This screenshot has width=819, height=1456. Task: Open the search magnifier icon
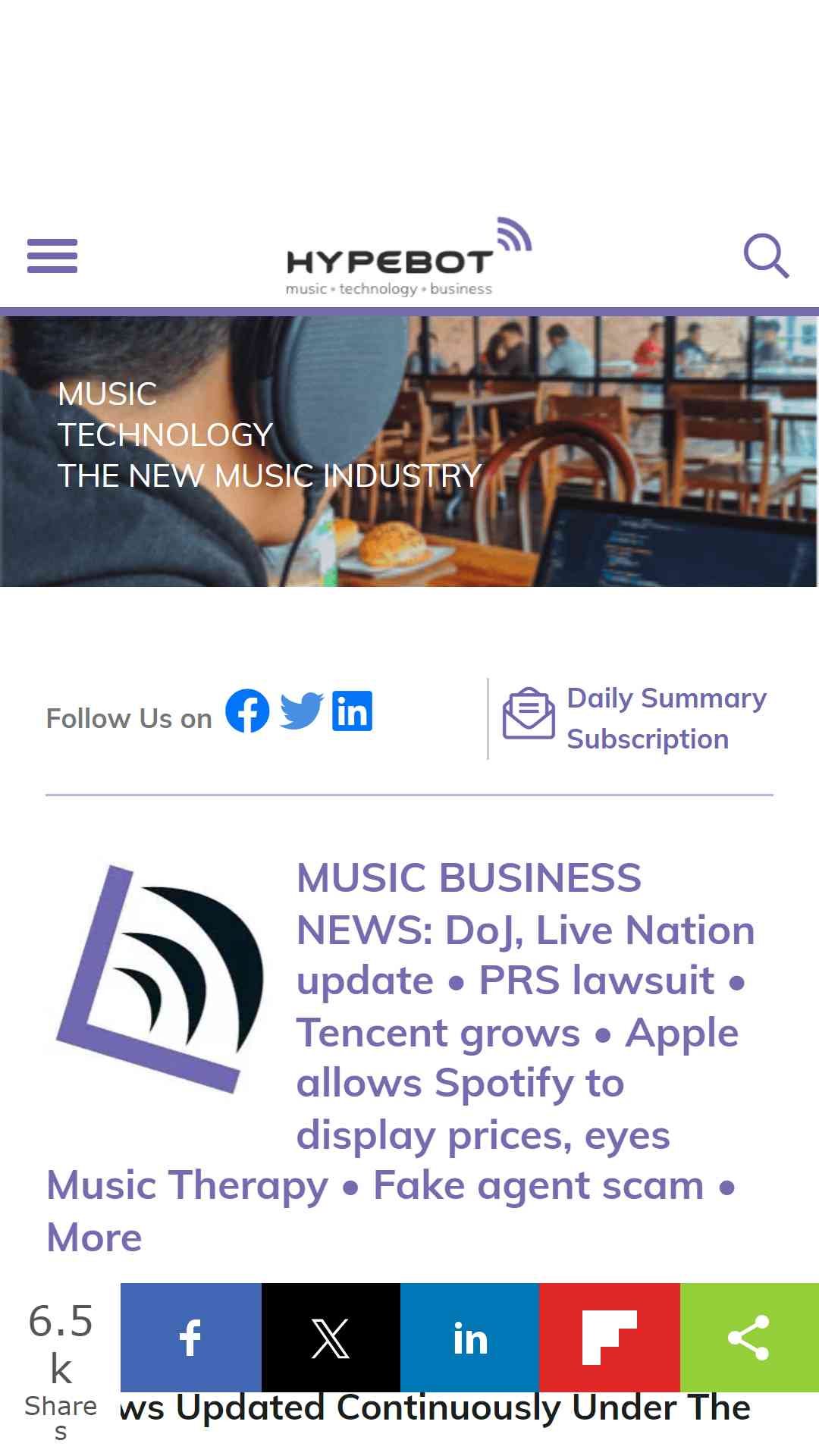pos(767,256)
